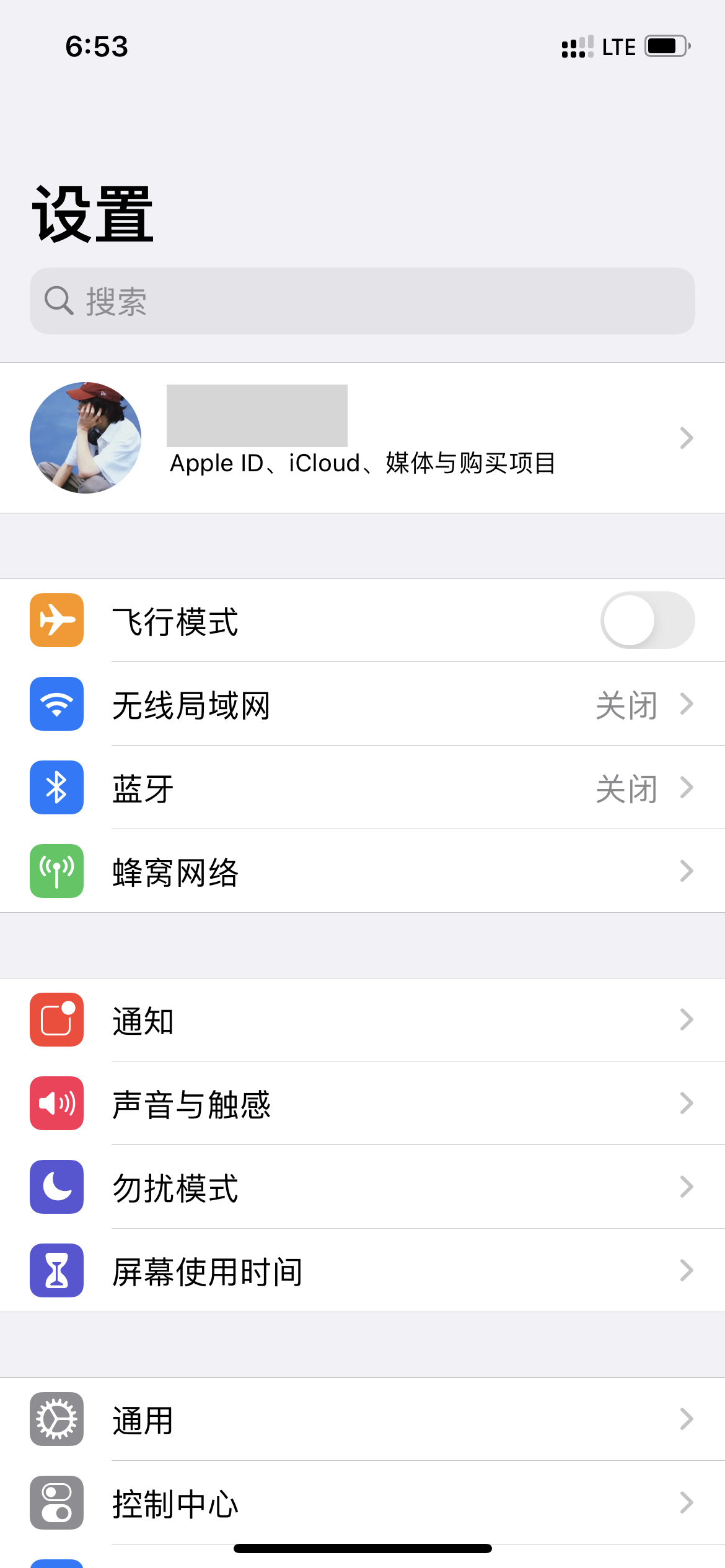
Task: Select the Sounds & Haptics speaker icon
Action: (56, 1104)
